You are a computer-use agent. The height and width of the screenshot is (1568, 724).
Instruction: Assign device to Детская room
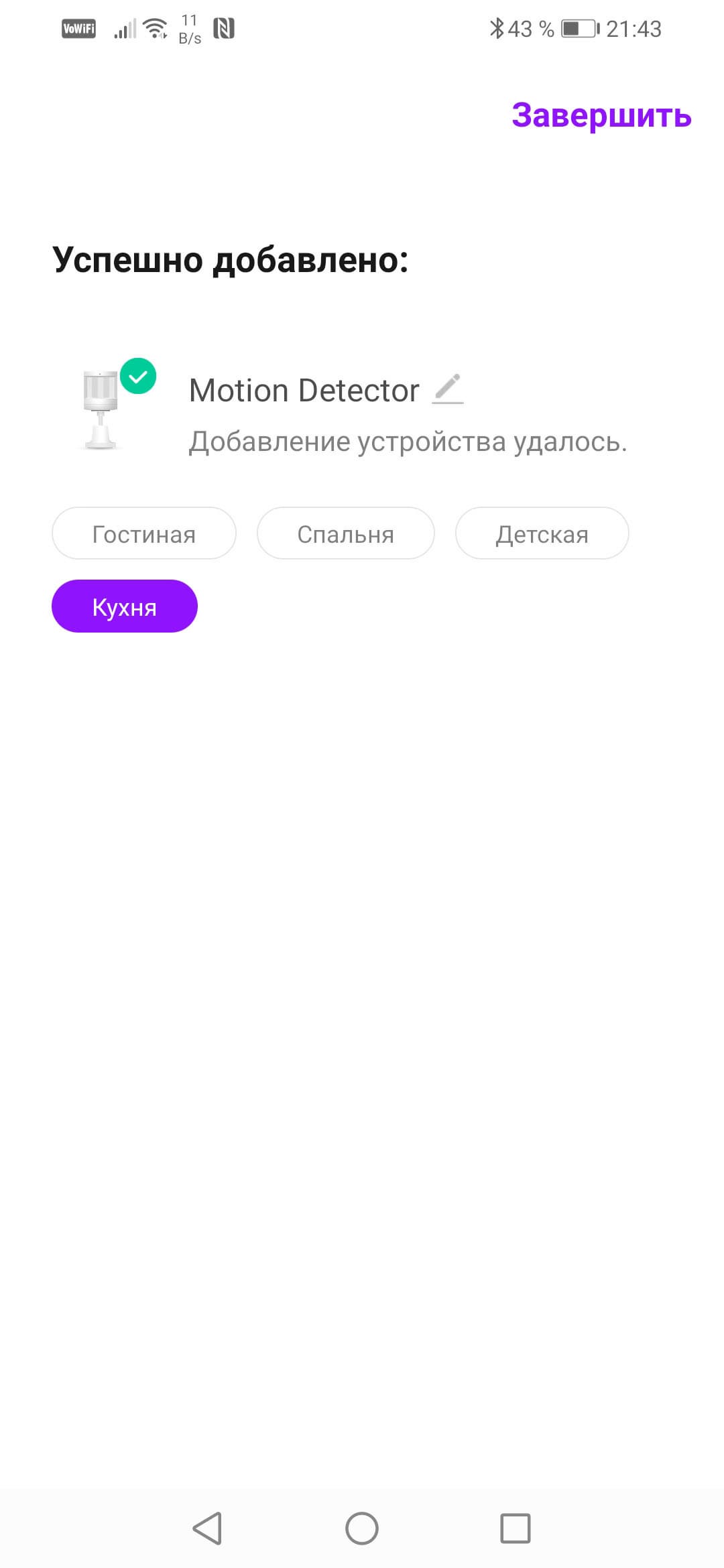click(542, 533)
